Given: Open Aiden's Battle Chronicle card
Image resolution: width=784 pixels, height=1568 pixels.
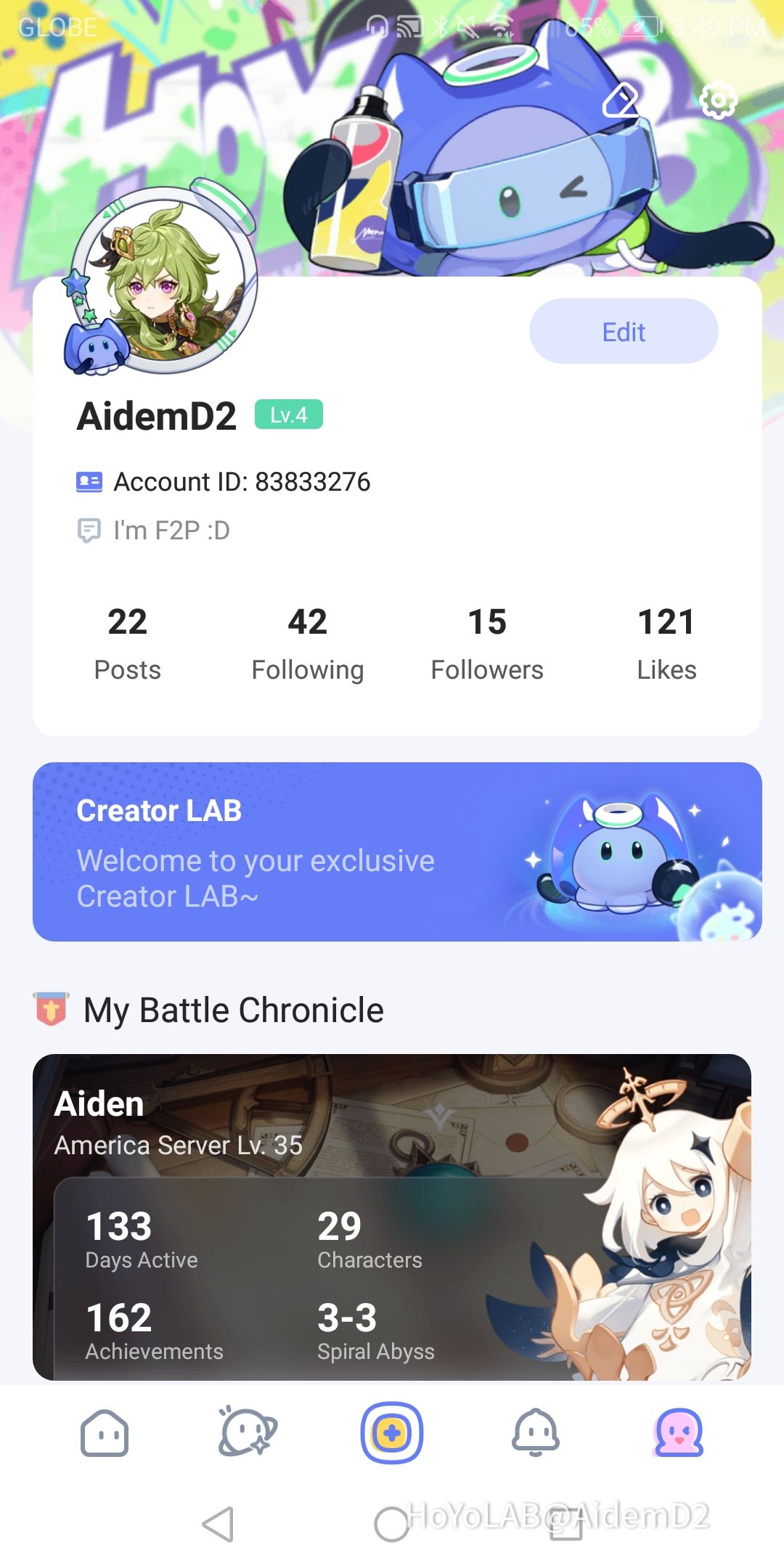Looking at the screenshot, I should [x=392, y=1217].
